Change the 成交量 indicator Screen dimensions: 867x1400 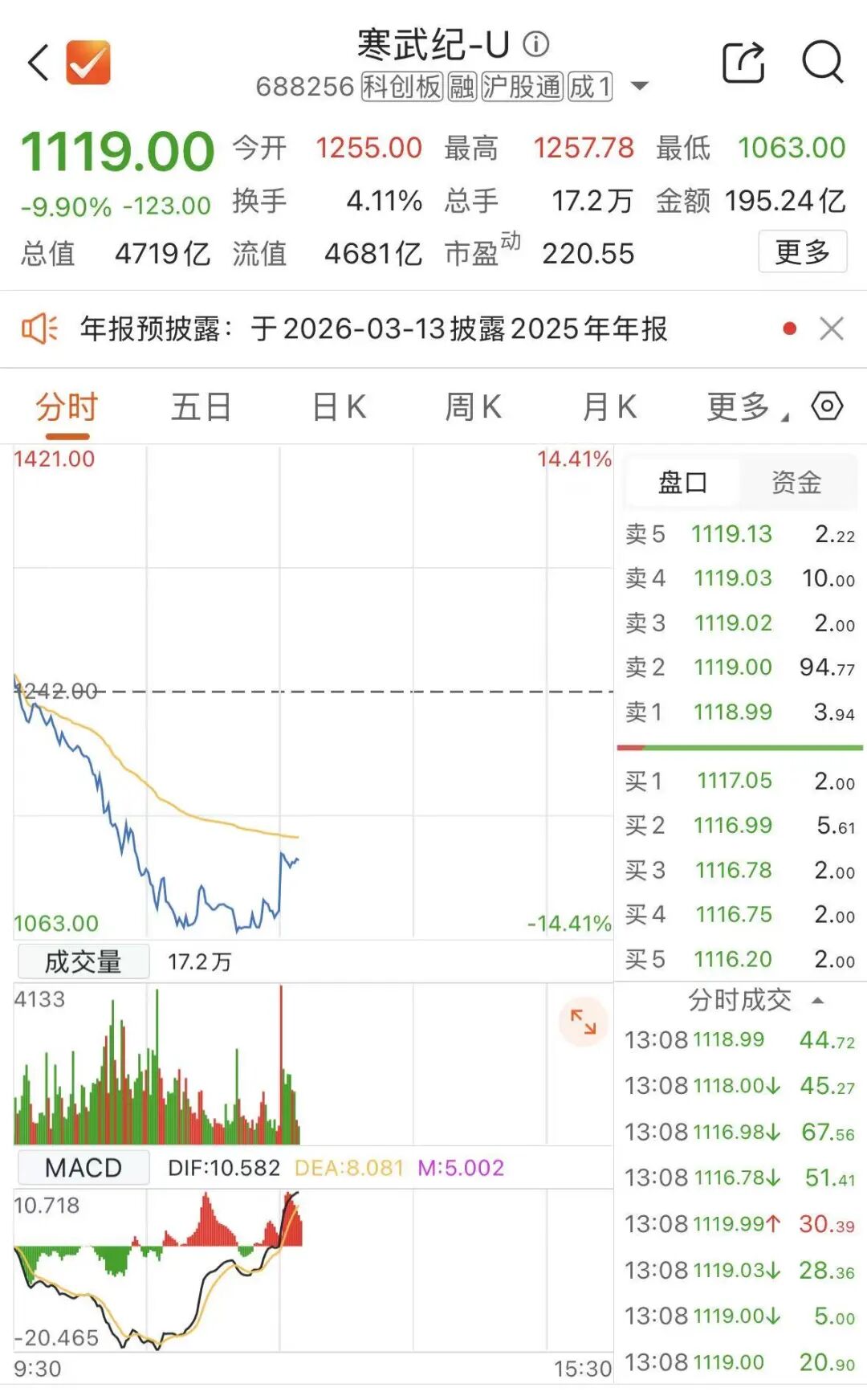(83, 961)
